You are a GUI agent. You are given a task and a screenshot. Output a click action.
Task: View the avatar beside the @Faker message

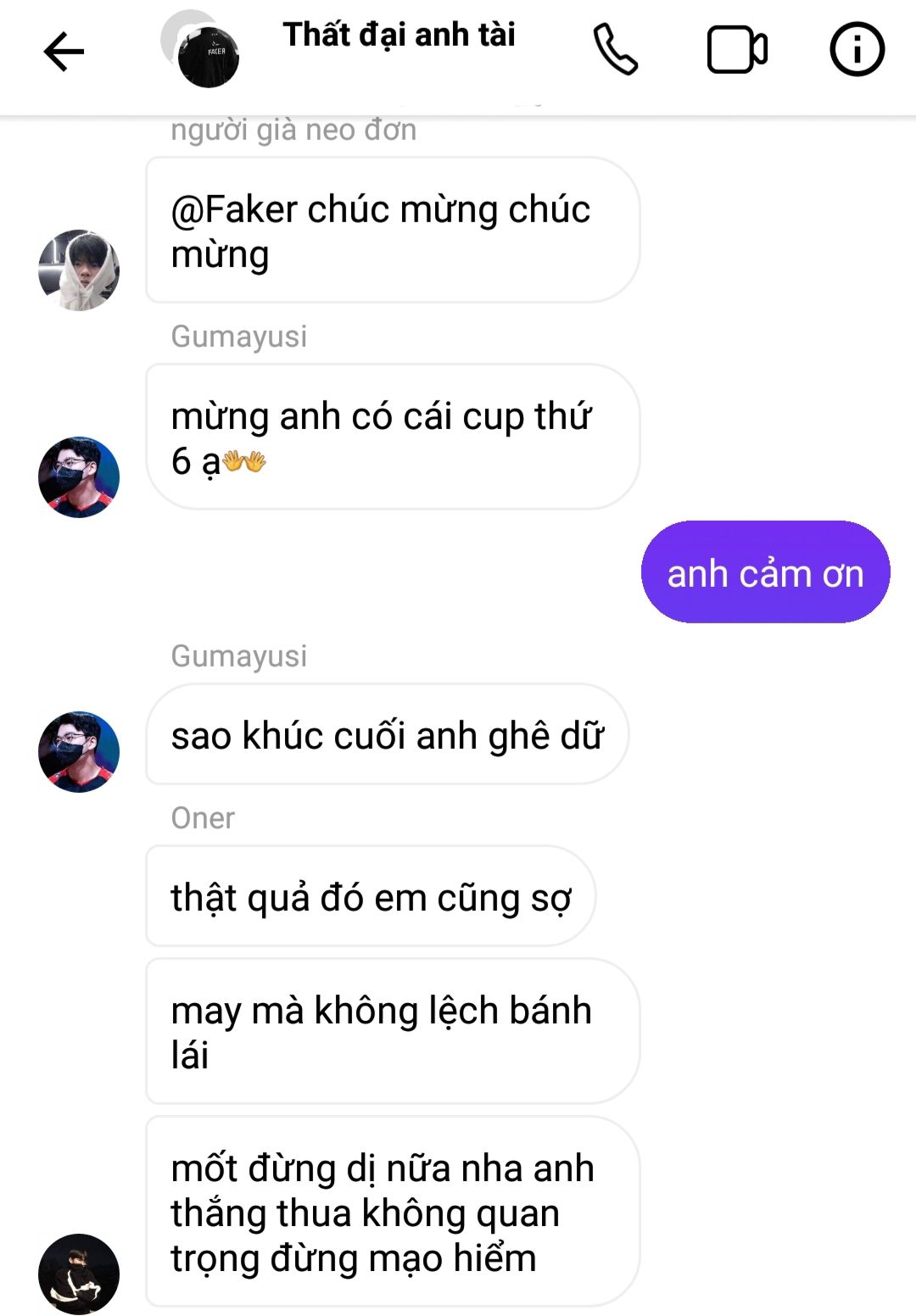79,270
